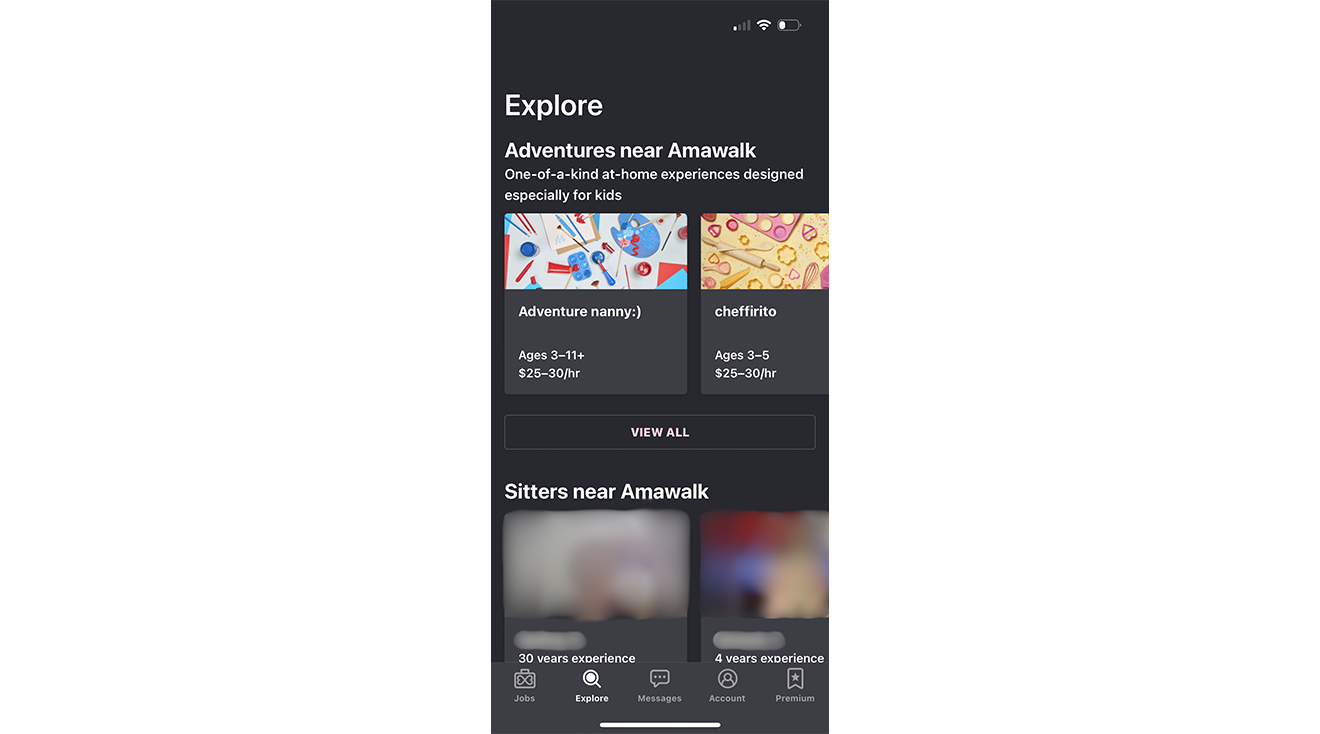Viewport: 1320px width, 734px height.
Task: Open the Account tab
Action: [x=727, y=686]
